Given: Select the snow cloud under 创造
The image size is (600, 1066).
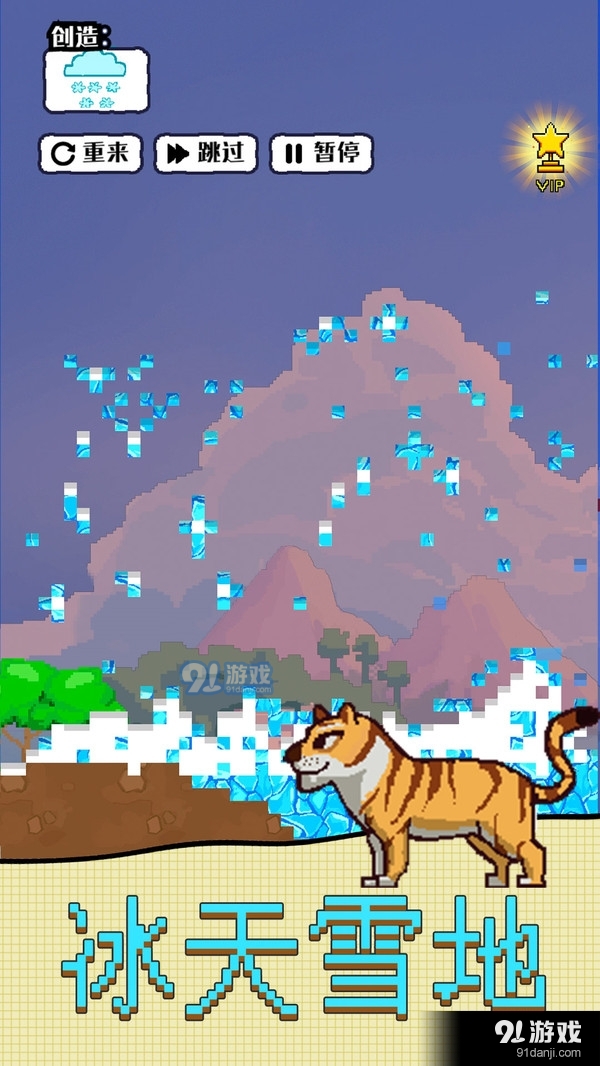Looking at the screenshot, I should pyautogui.click(x=96, y=80).
